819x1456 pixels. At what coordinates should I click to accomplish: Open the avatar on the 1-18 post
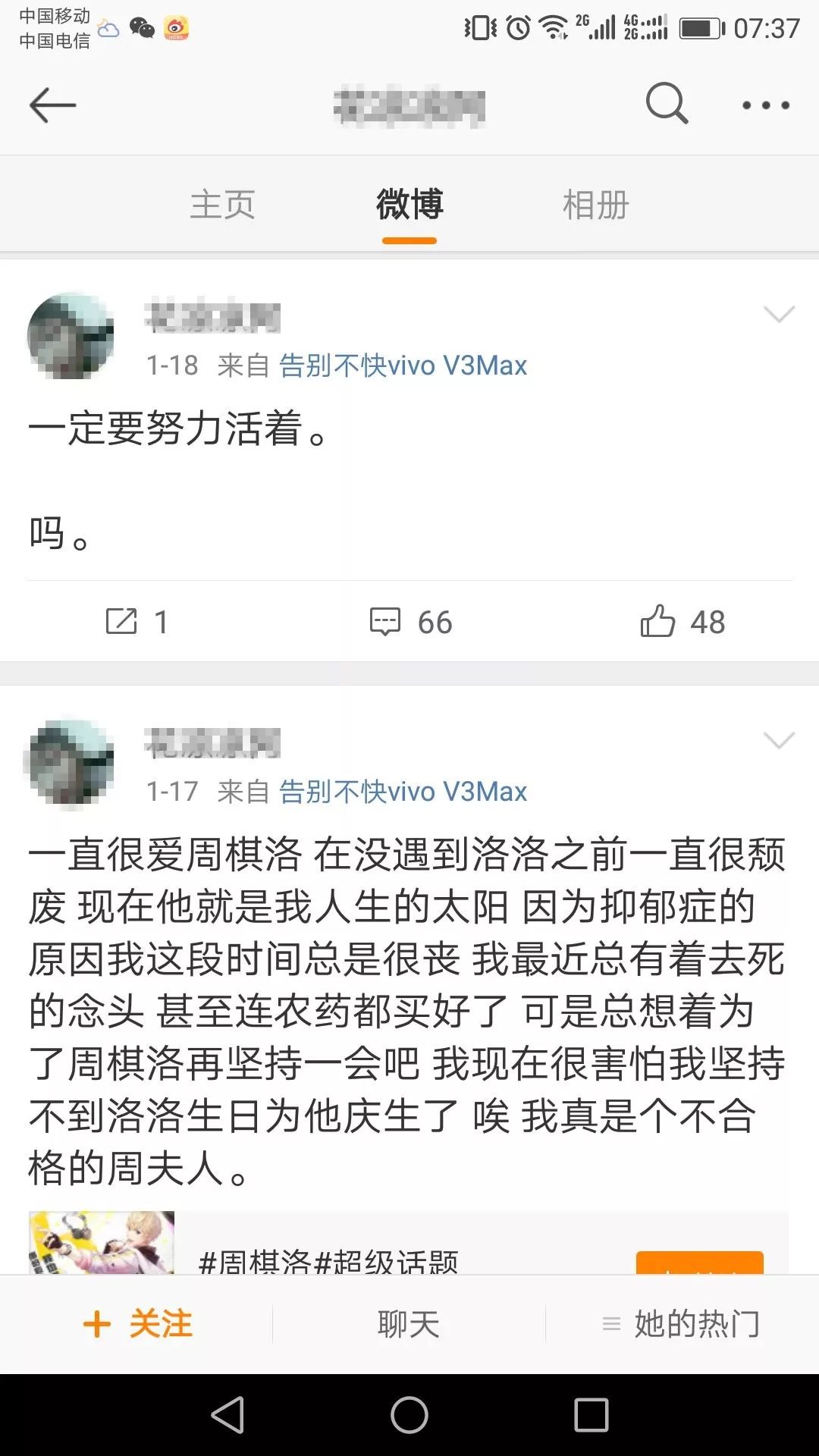[71, 335]
